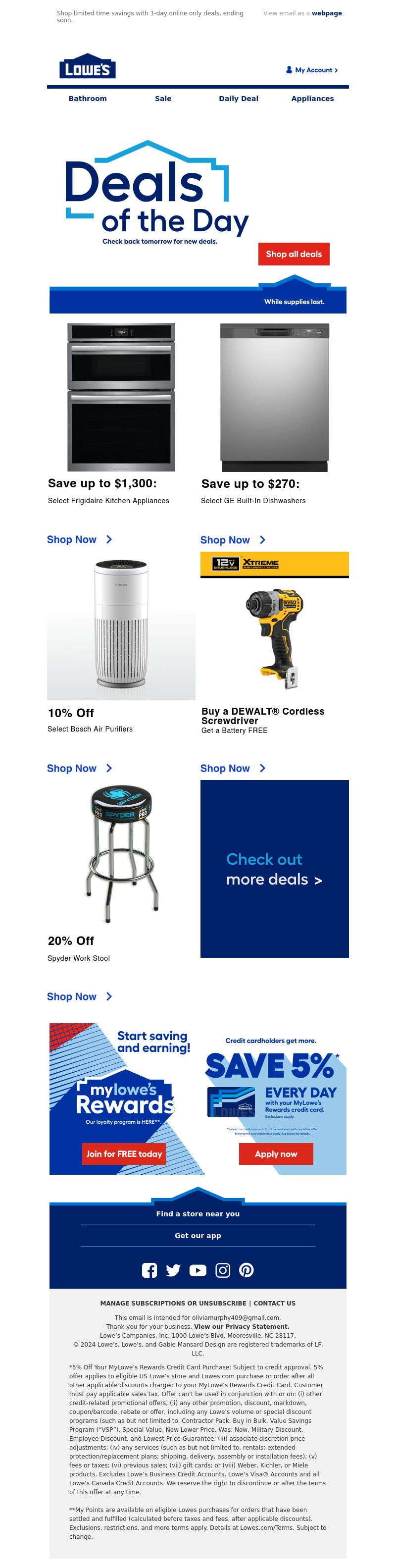Join MyLowe's Rewards for free today
The height and width of the screenshot is (1568, 396).
tap(124, 1154)
